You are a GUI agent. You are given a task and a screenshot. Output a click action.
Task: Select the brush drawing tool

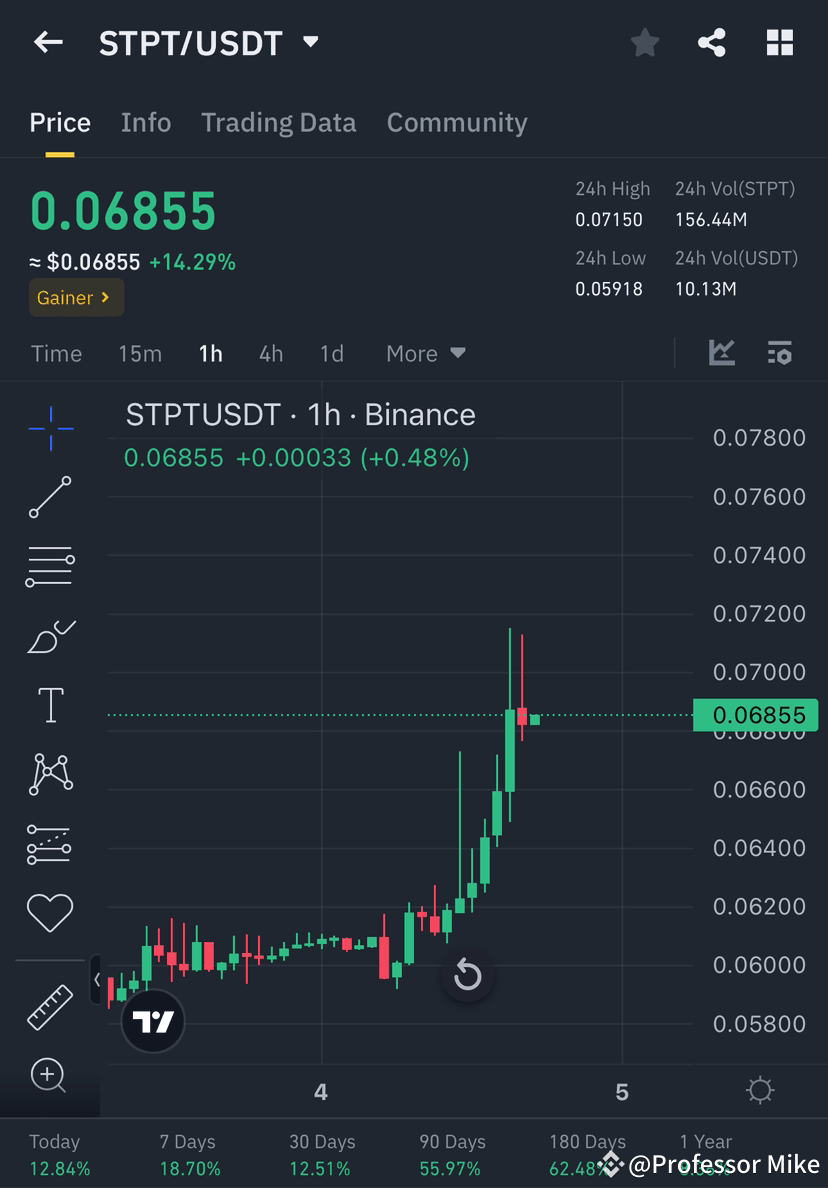tap(50, 635)
